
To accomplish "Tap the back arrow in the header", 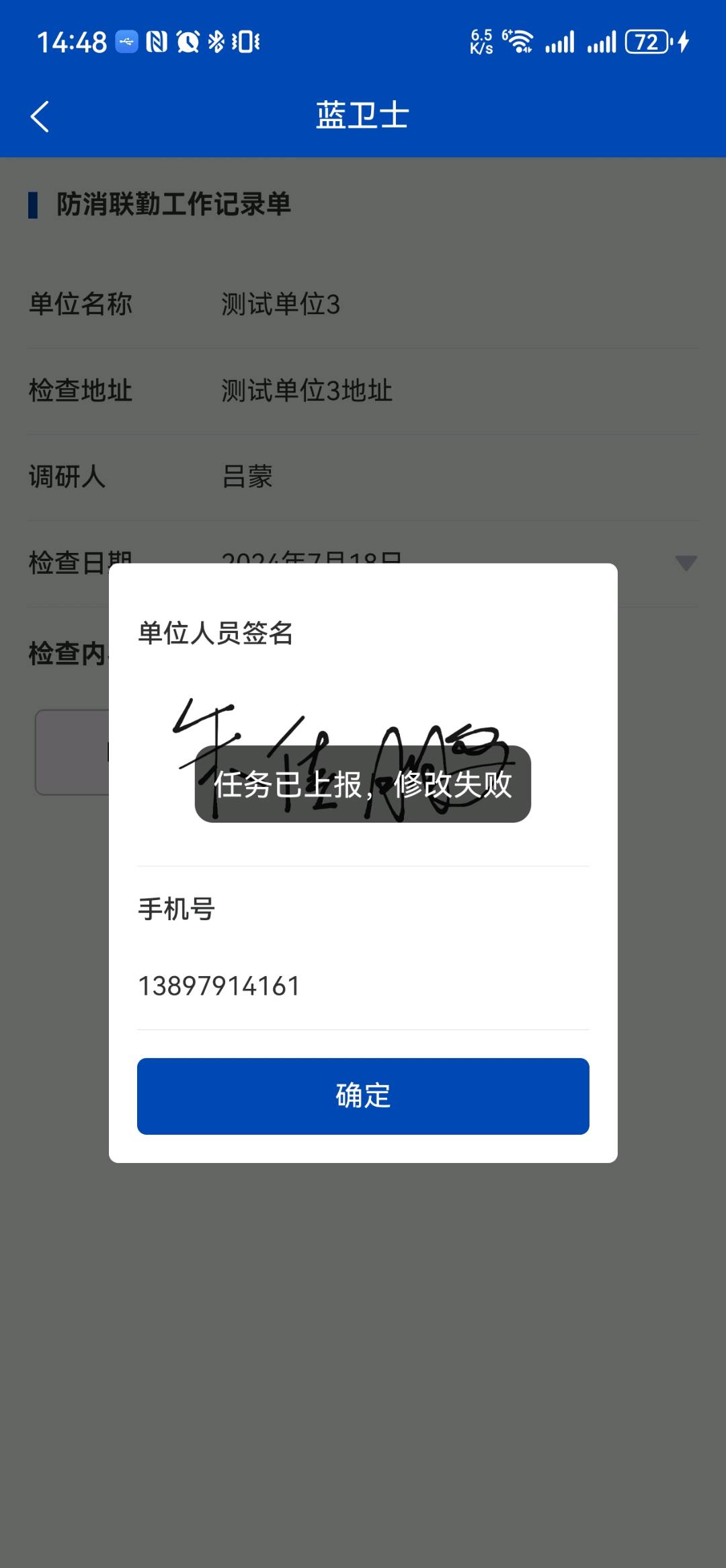I will tap(40, 116).
